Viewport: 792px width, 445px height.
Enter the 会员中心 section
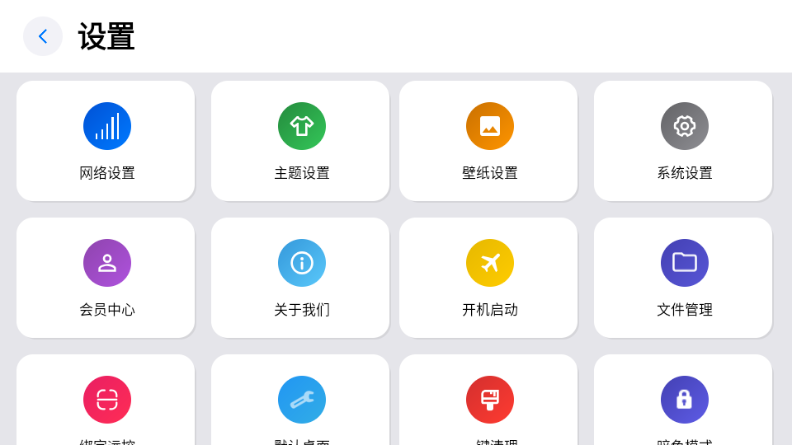click(106, 278)
